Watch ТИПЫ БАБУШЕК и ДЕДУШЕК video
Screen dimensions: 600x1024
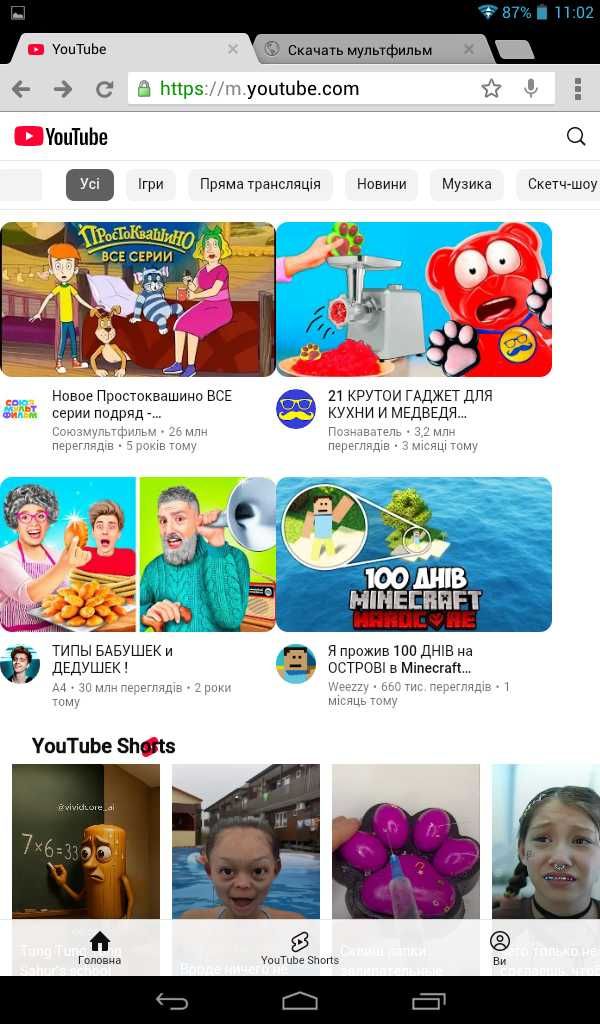coord(138,554)
